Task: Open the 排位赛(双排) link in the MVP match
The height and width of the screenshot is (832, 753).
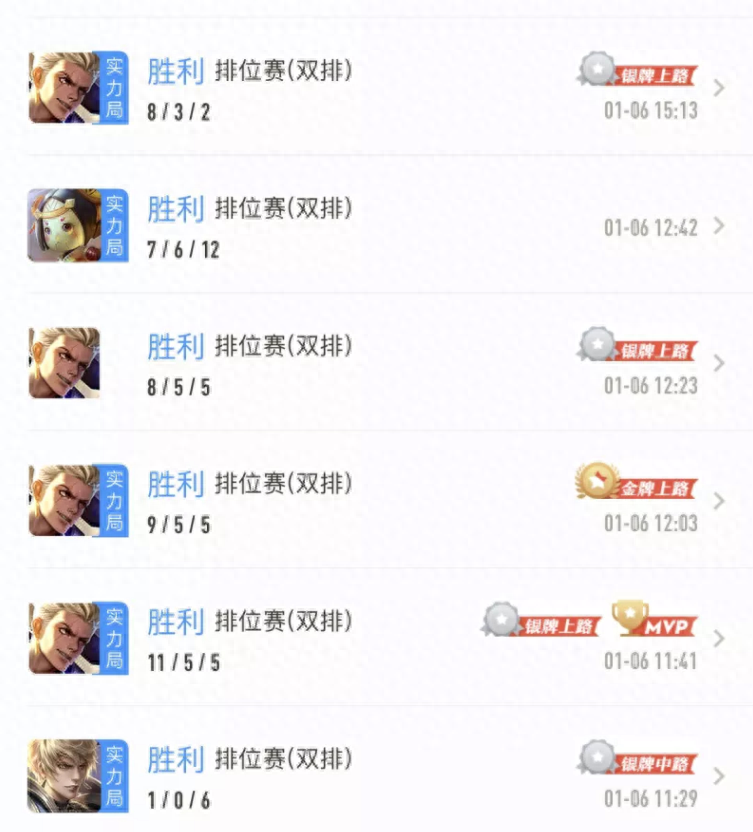Action: click(283, 621)
